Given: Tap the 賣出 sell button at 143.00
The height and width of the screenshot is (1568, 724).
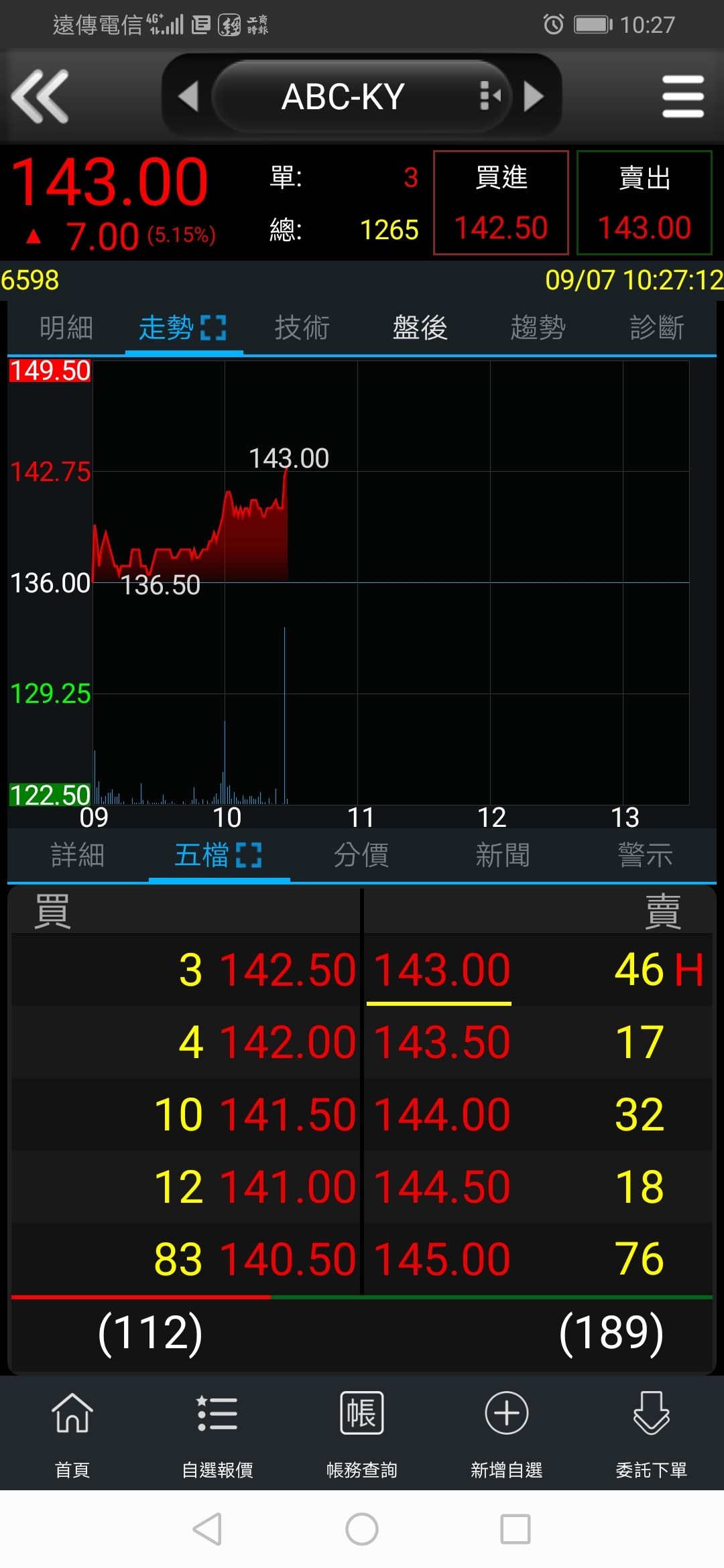Looking at the screenshot, I should coord(644,203).
